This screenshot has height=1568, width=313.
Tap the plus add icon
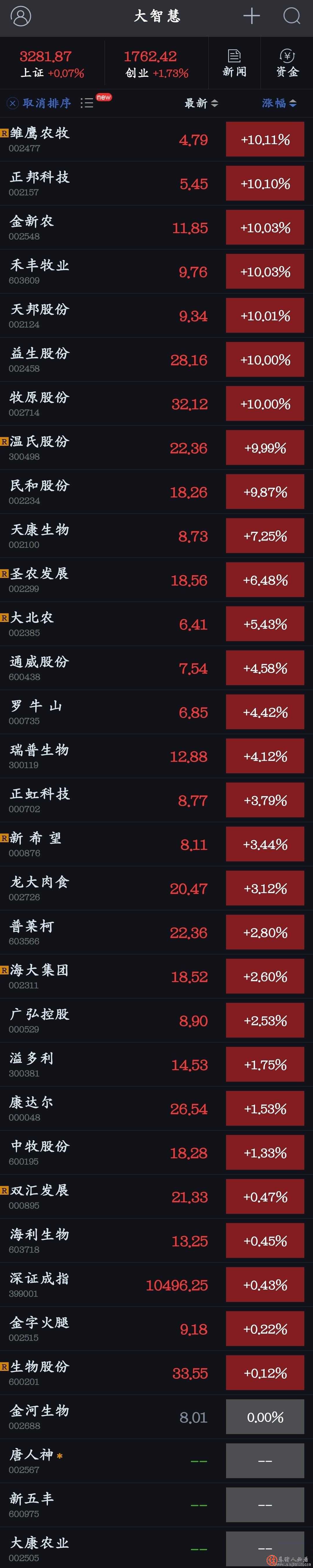point(252,17)
